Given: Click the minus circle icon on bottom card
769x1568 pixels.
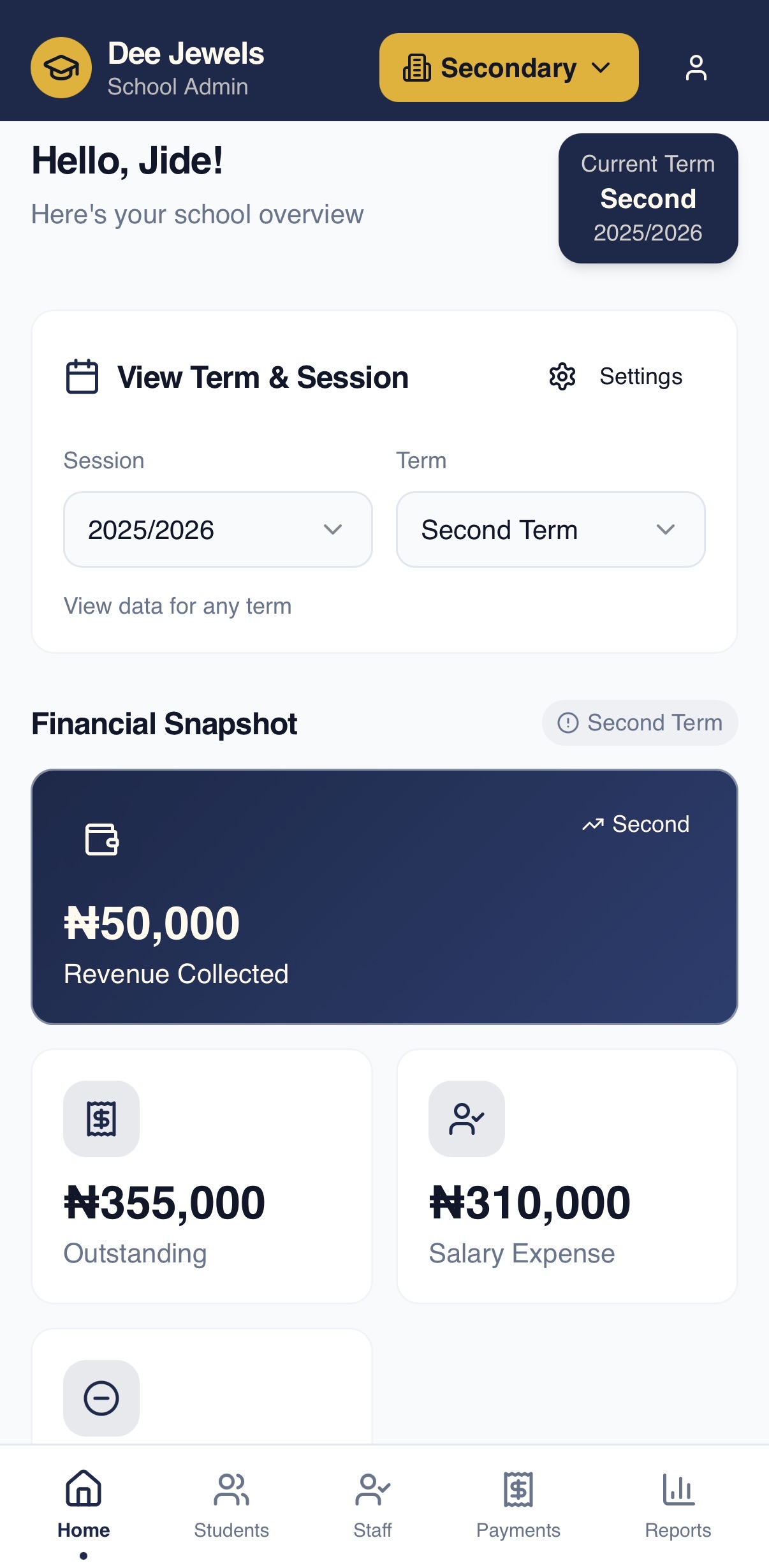Looking at the screenshot, I should [x=101, y=1397].
